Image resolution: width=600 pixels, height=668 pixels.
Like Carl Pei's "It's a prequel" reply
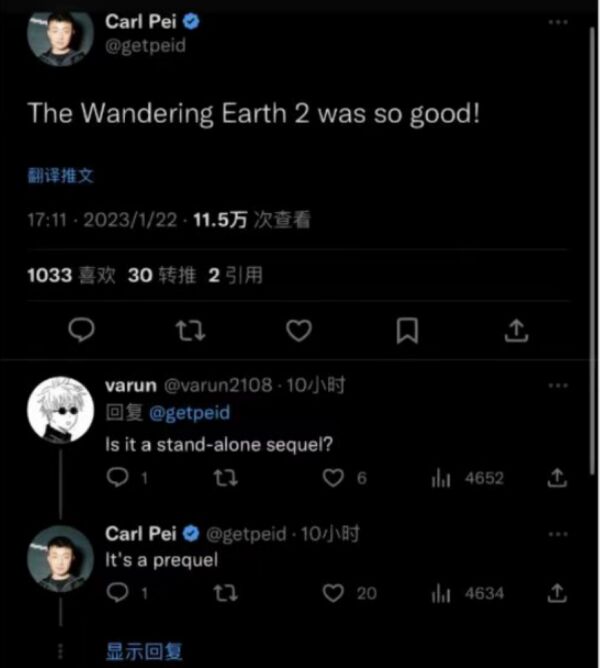coord(334,593)
